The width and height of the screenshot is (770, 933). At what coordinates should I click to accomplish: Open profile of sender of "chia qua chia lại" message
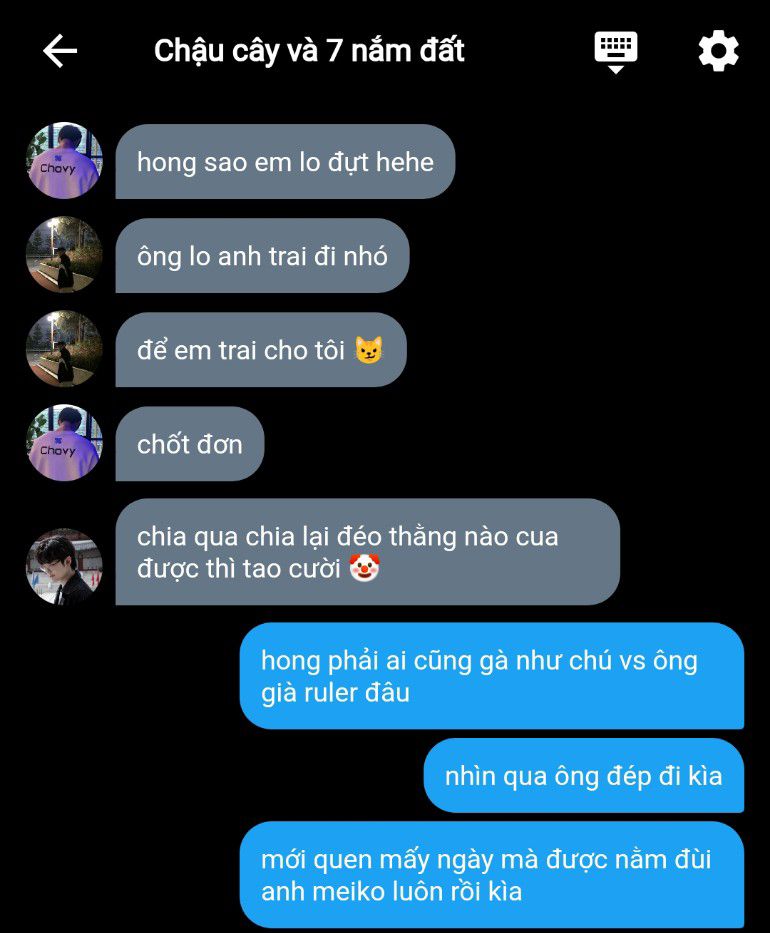[65, 566]
